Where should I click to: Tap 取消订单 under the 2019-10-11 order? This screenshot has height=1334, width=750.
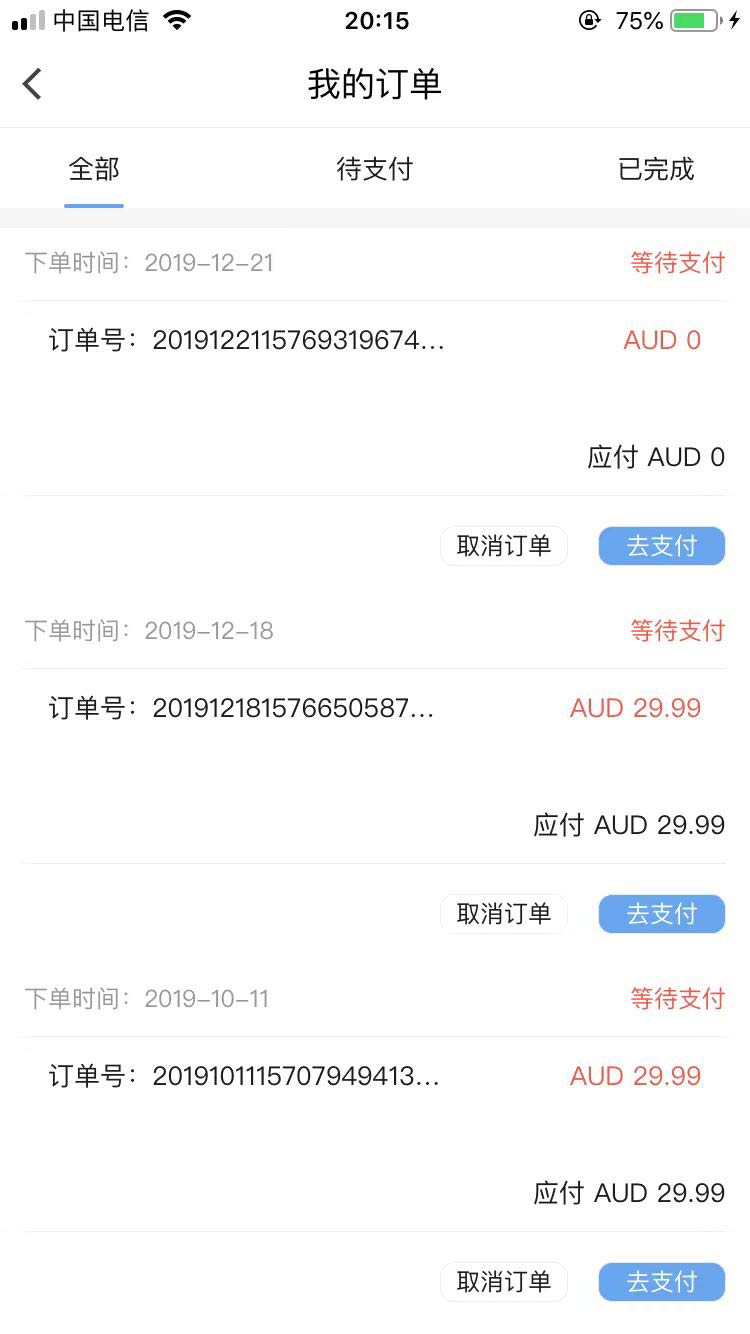pyautogui.click(x=504, y=1282)
